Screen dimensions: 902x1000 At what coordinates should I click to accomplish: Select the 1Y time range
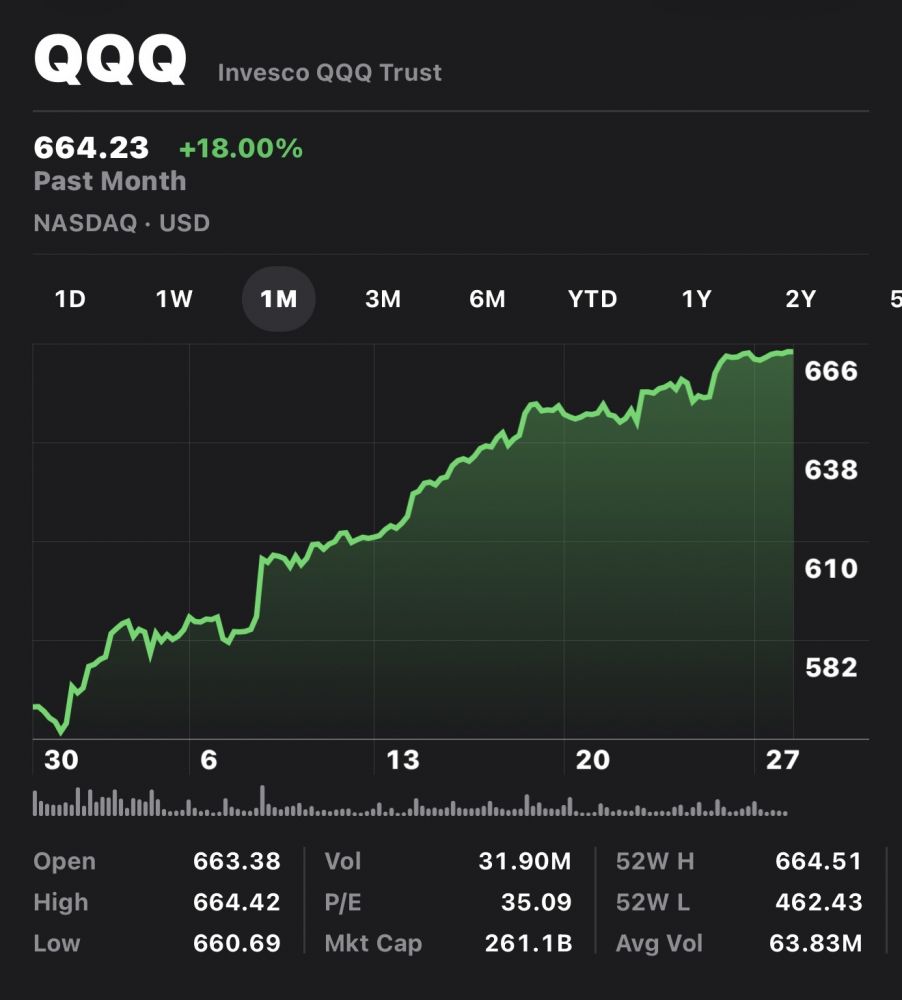click(x=696, y=299)
